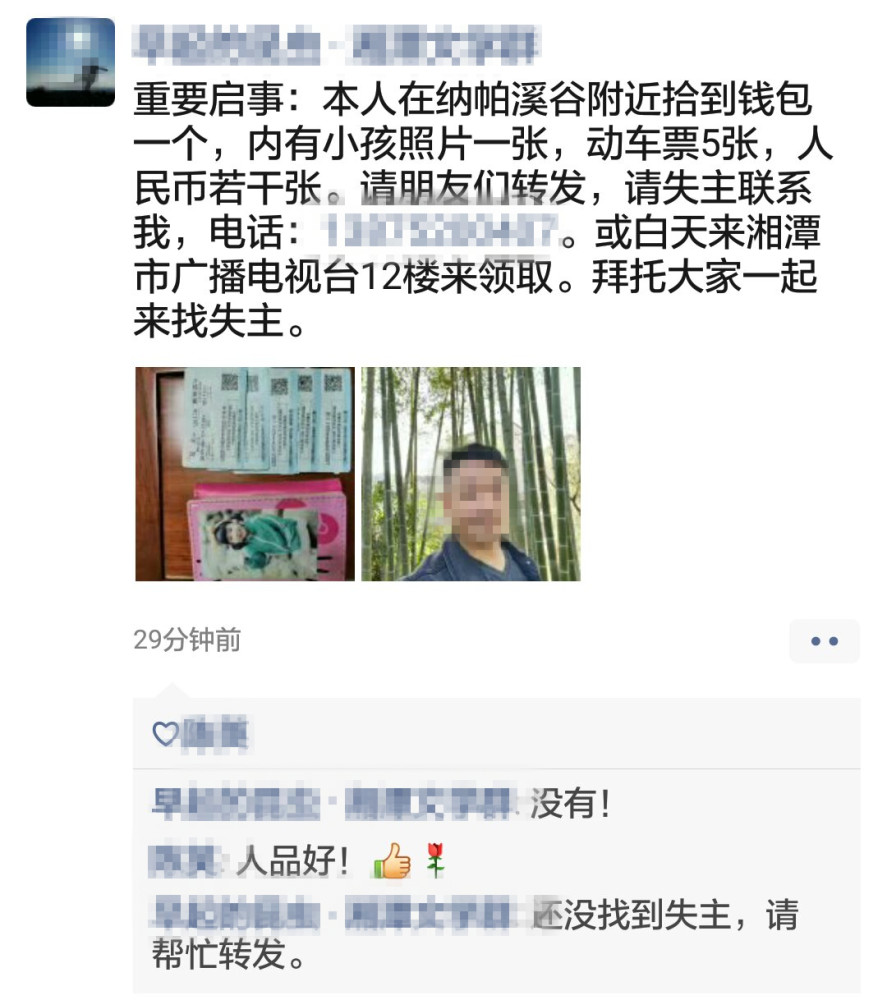View the wallet and tickets photo
Screen dimensions: 887x1000
[x=245, y=474]
